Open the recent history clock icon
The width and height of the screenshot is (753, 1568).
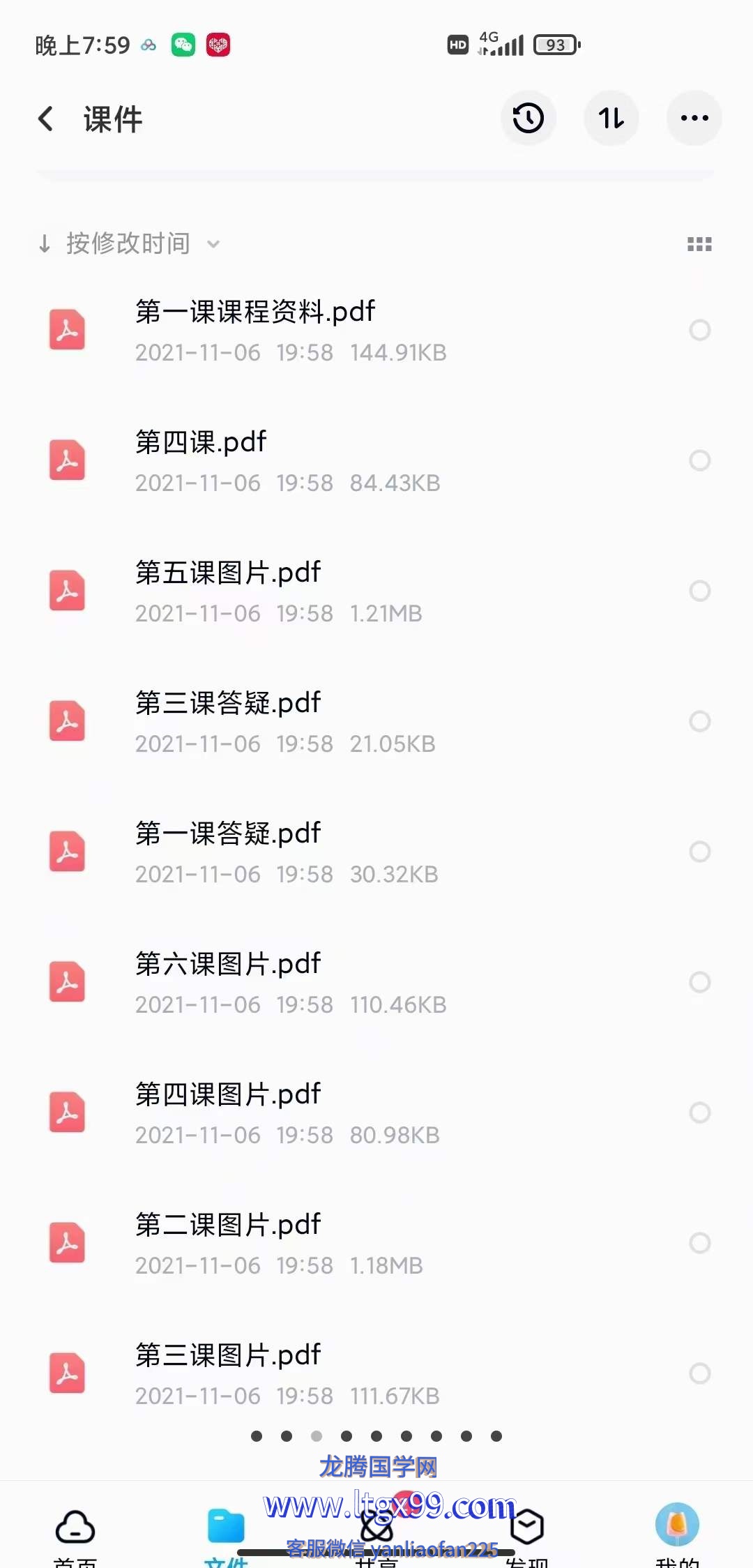click(528, 118)
